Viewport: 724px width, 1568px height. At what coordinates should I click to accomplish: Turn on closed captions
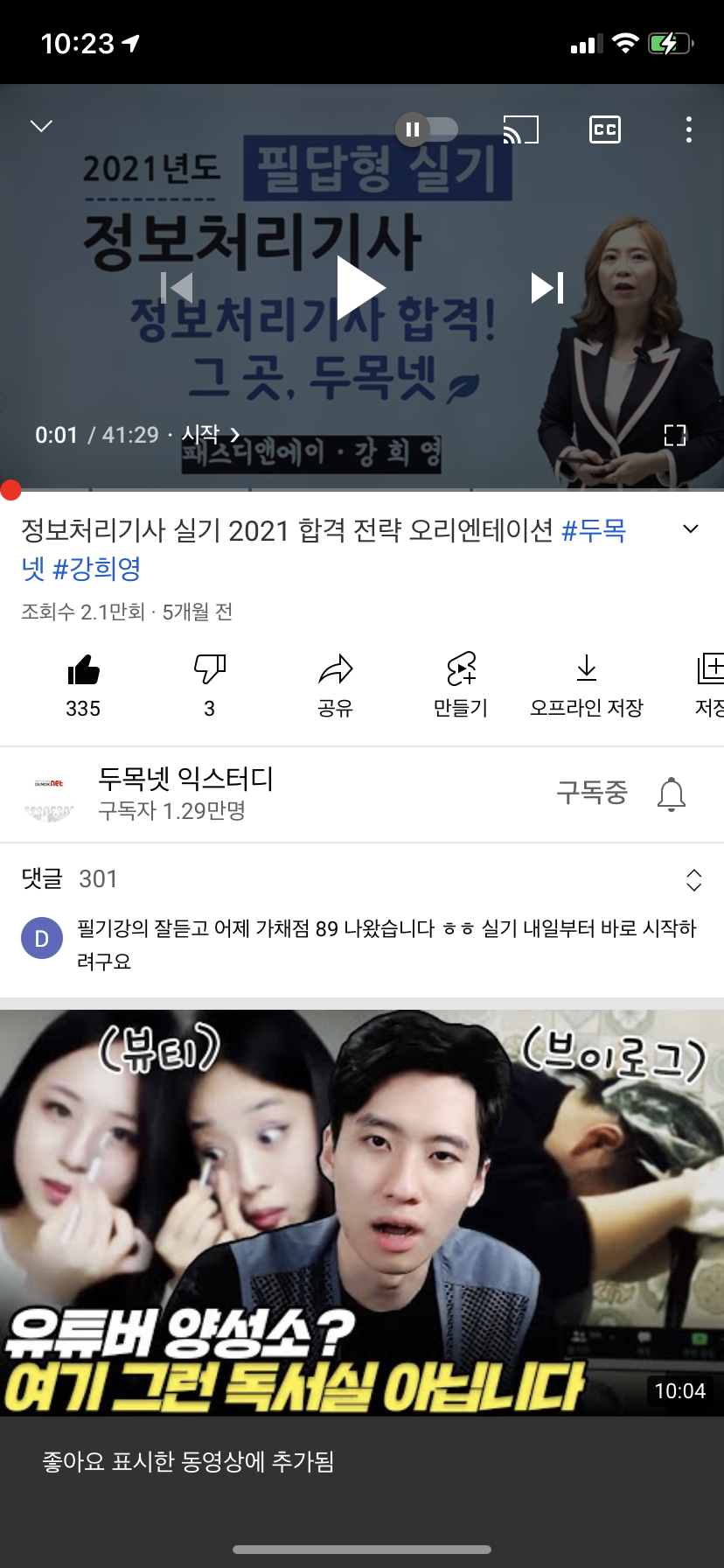605,130
